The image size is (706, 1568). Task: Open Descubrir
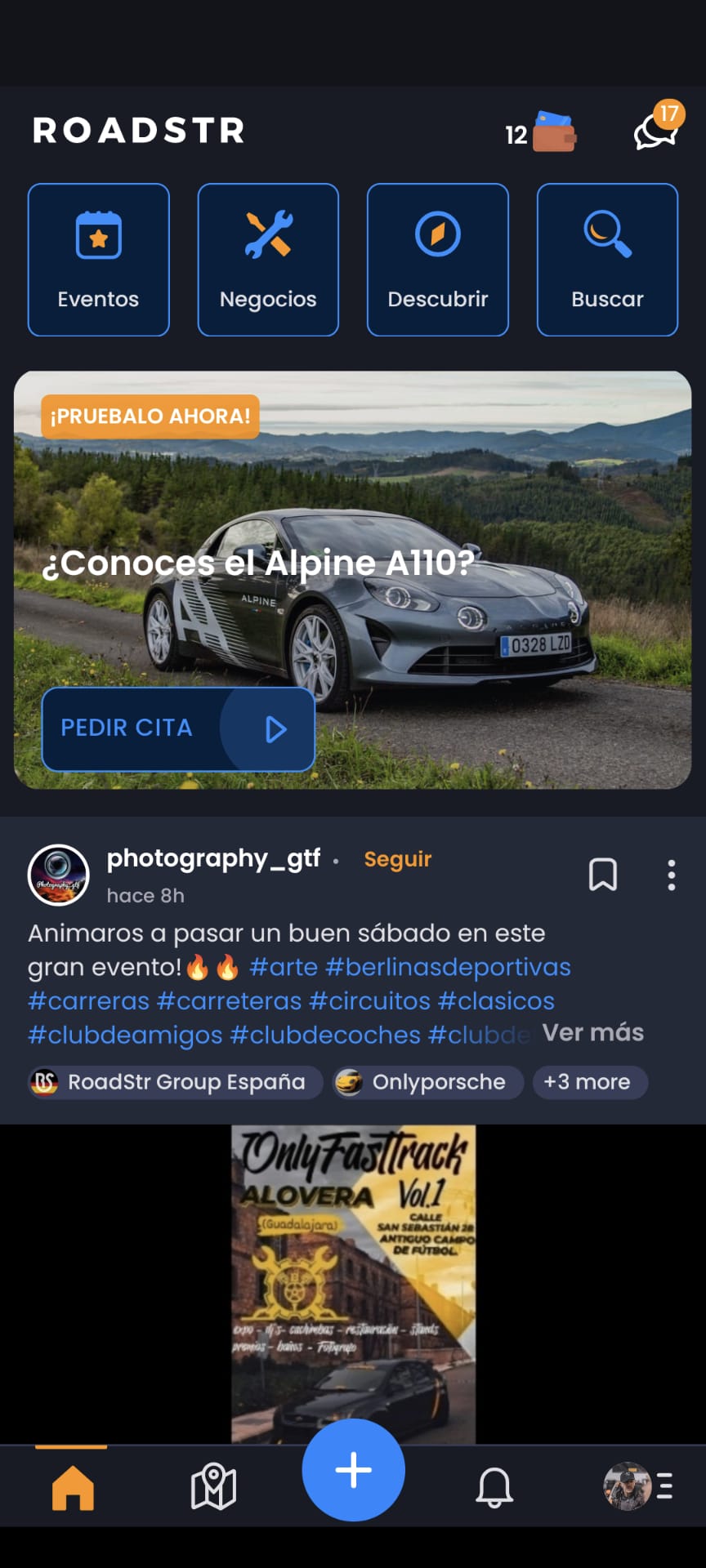pyautogui.click(x=437, y=260)
